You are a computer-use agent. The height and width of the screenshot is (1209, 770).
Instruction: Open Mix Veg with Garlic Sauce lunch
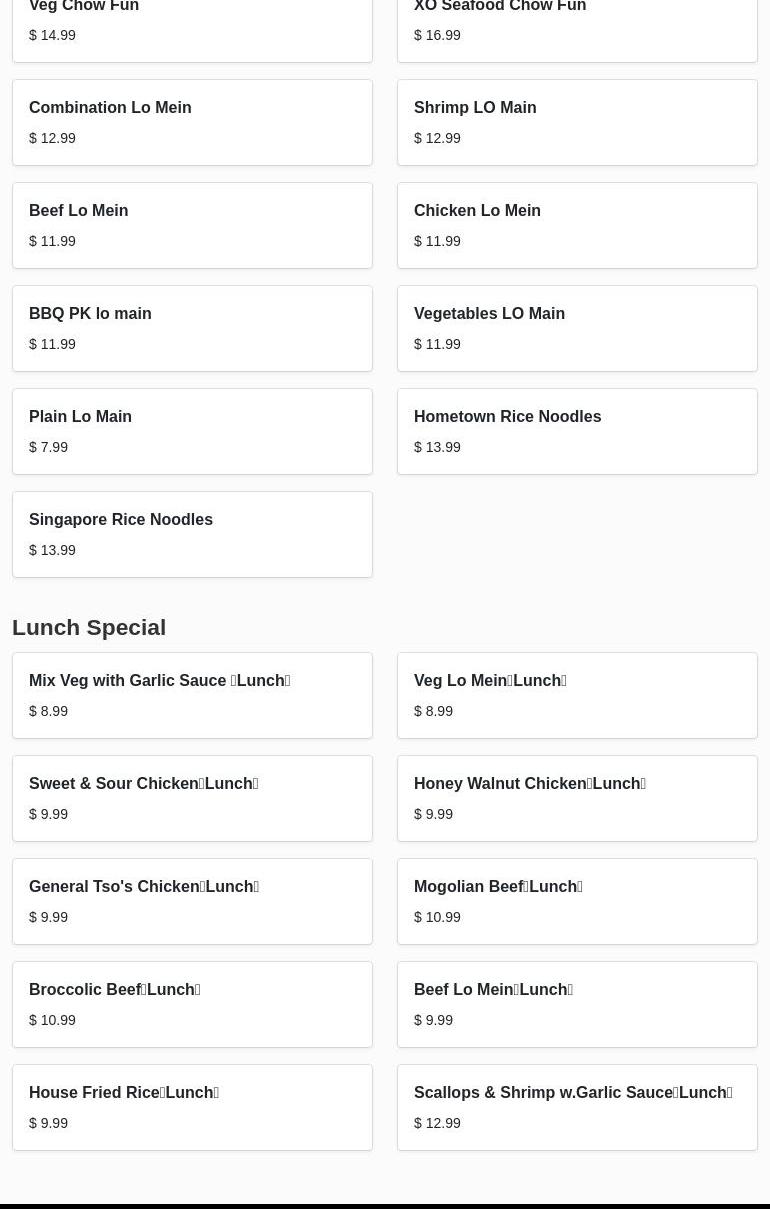pyautogui.click(x=192, y=695)
